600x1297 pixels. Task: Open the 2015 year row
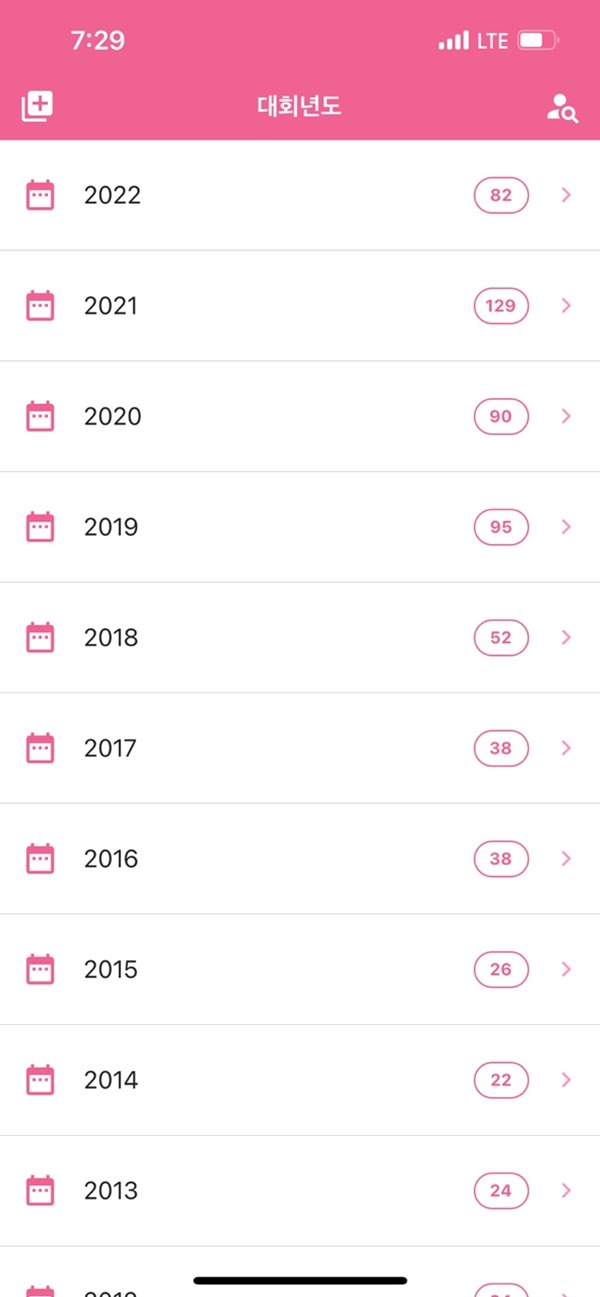(x=300, y=969)
